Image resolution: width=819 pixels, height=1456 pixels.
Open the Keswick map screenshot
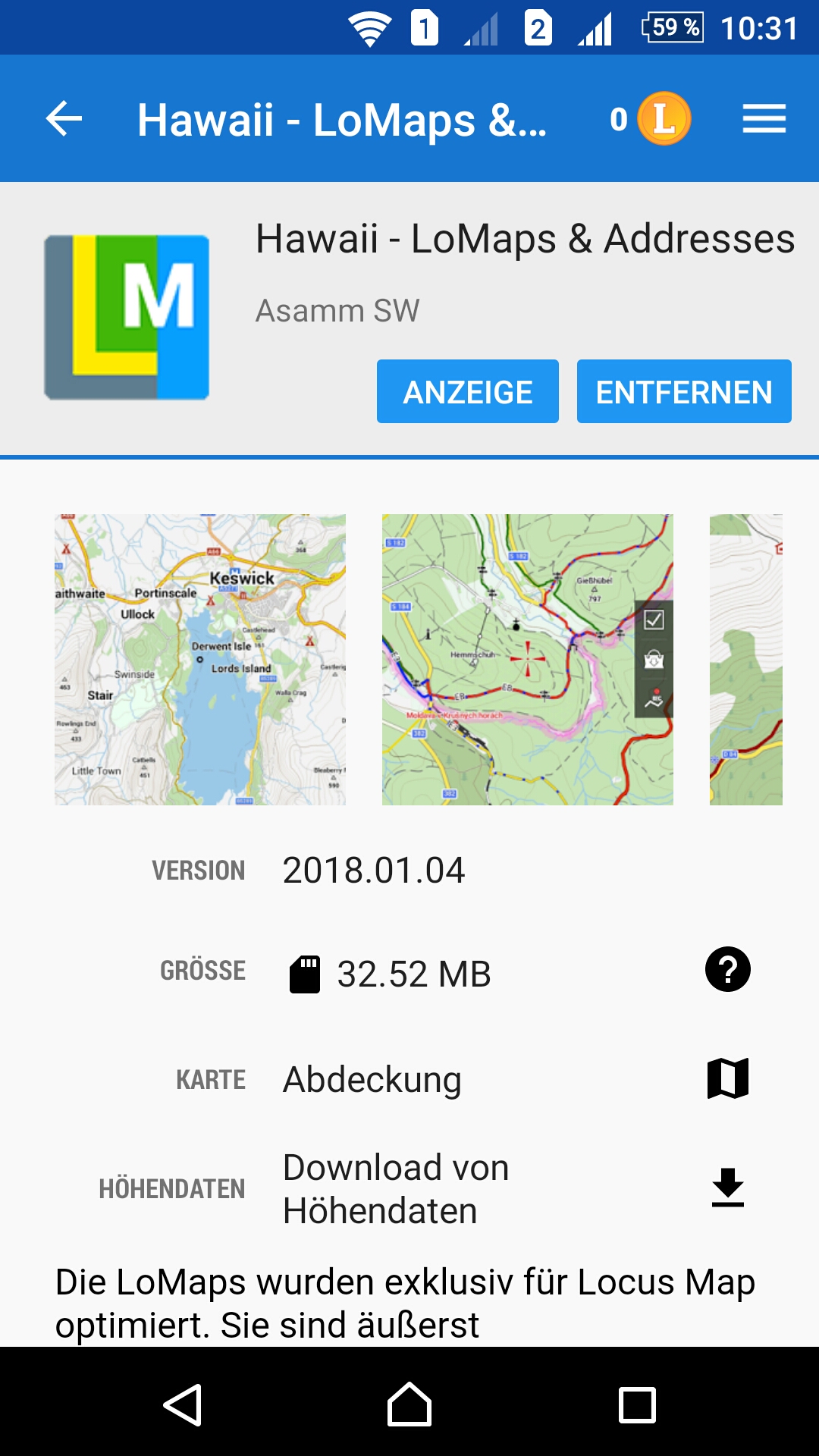pyautogui.click(x=200, y=660)
